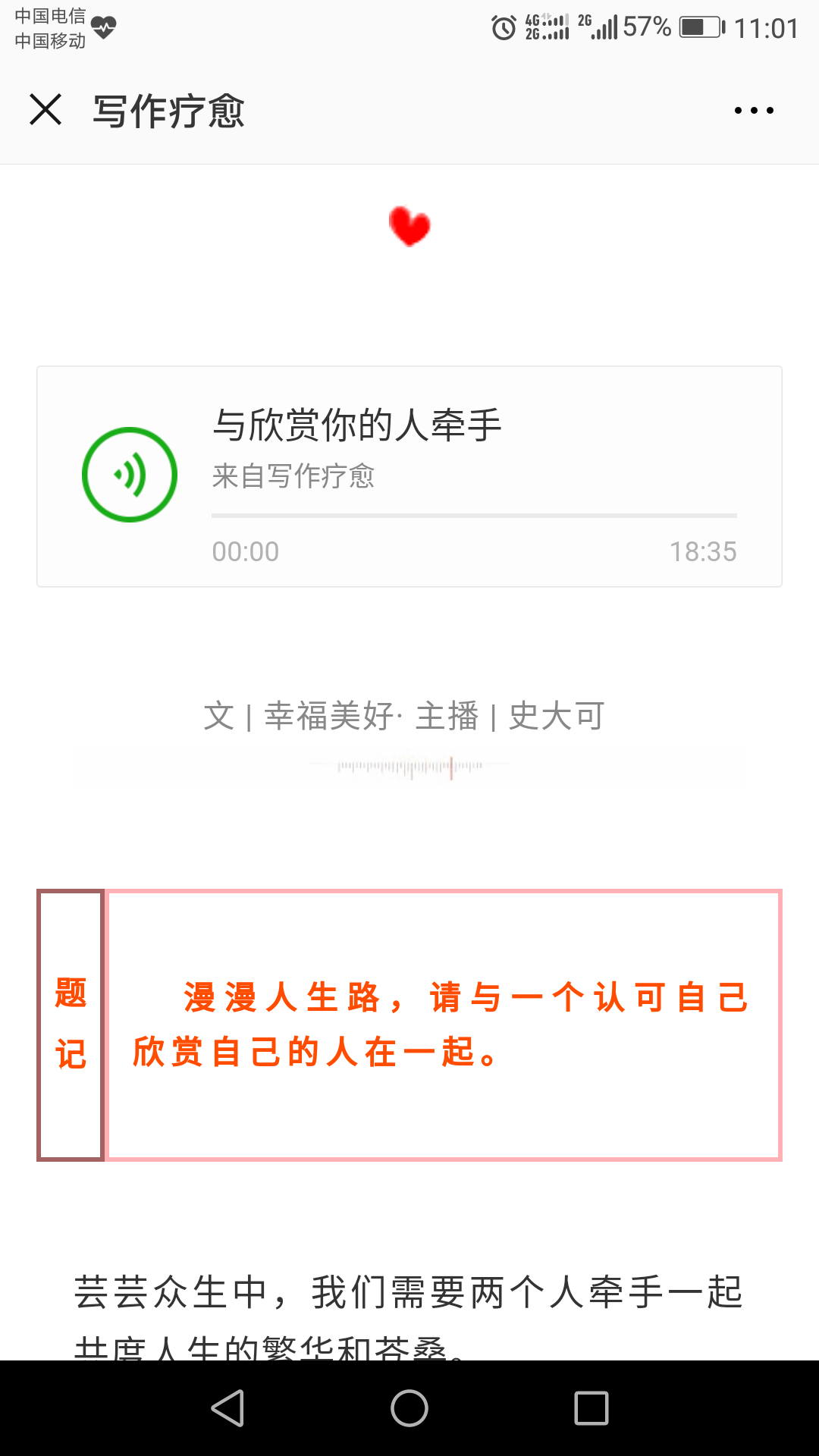Open the recent apps overview
The image size is (819, 1456).
[591, 1408]
